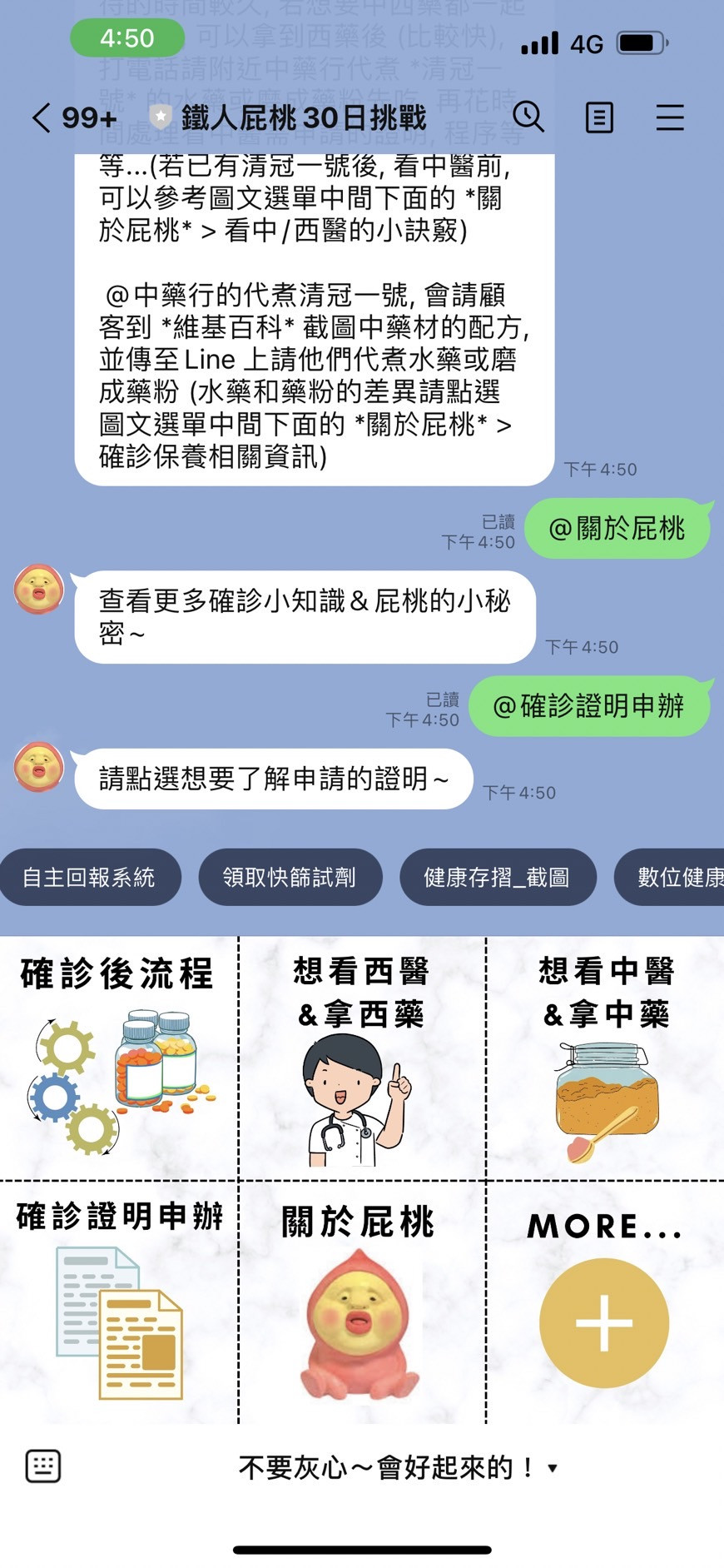The image size is (724, 1568).
Task: Collapse the 不要灰心～會好起來的 rich menu
Action: coord(398,1467)
